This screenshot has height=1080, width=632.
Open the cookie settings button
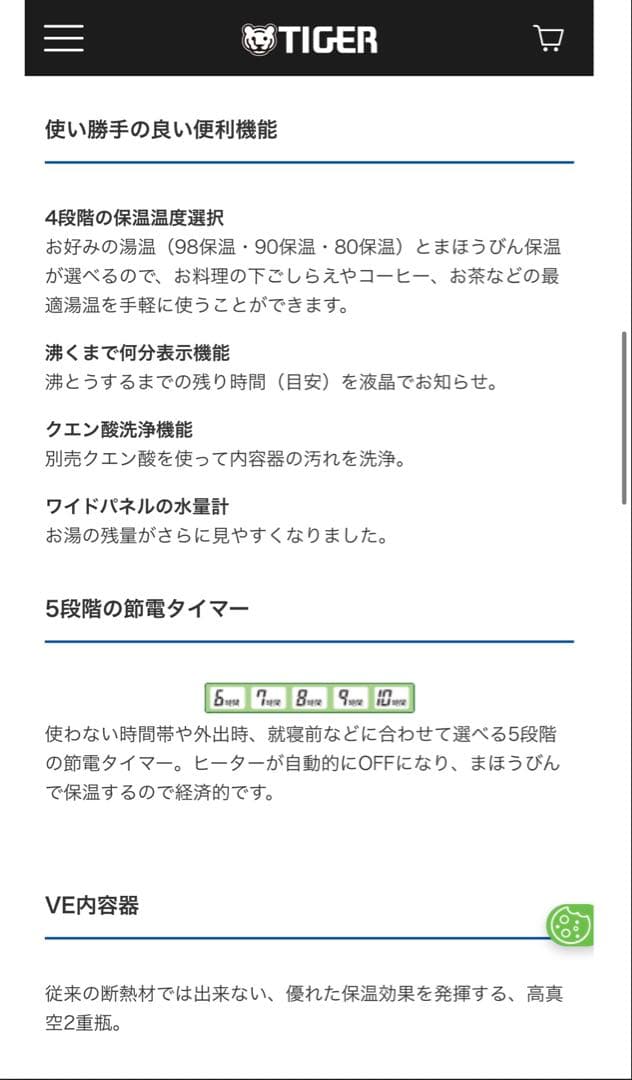[x=571, y=925]
